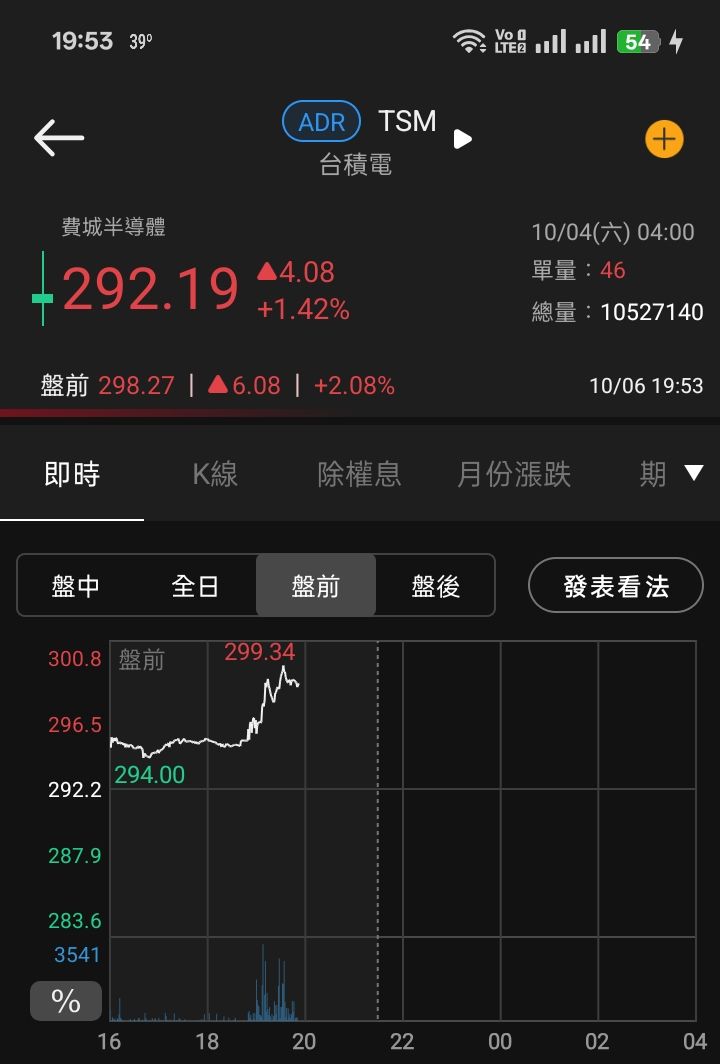This screenshot has width=720, height=1064.
Task: Tap the arrow next to TSM title
Action: 462,139
